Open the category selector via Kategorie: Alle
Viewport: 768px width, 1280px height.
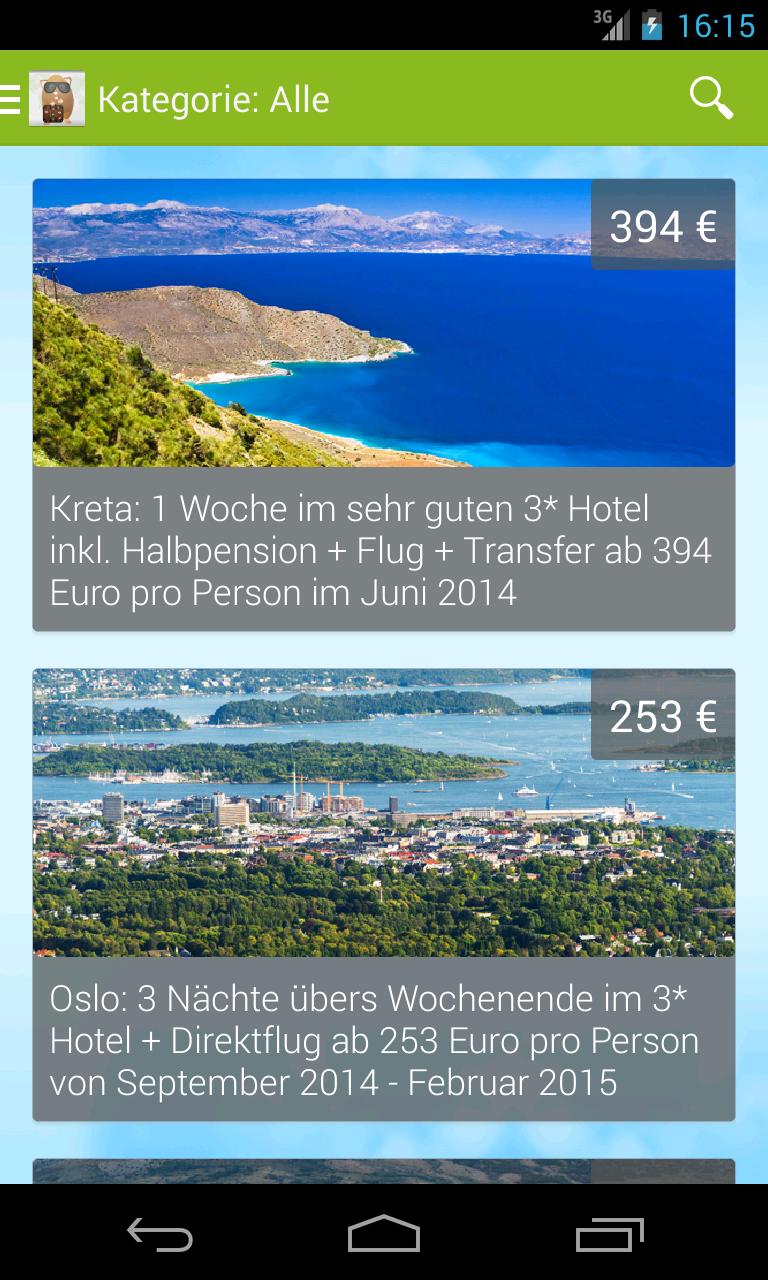pos(213,98)
